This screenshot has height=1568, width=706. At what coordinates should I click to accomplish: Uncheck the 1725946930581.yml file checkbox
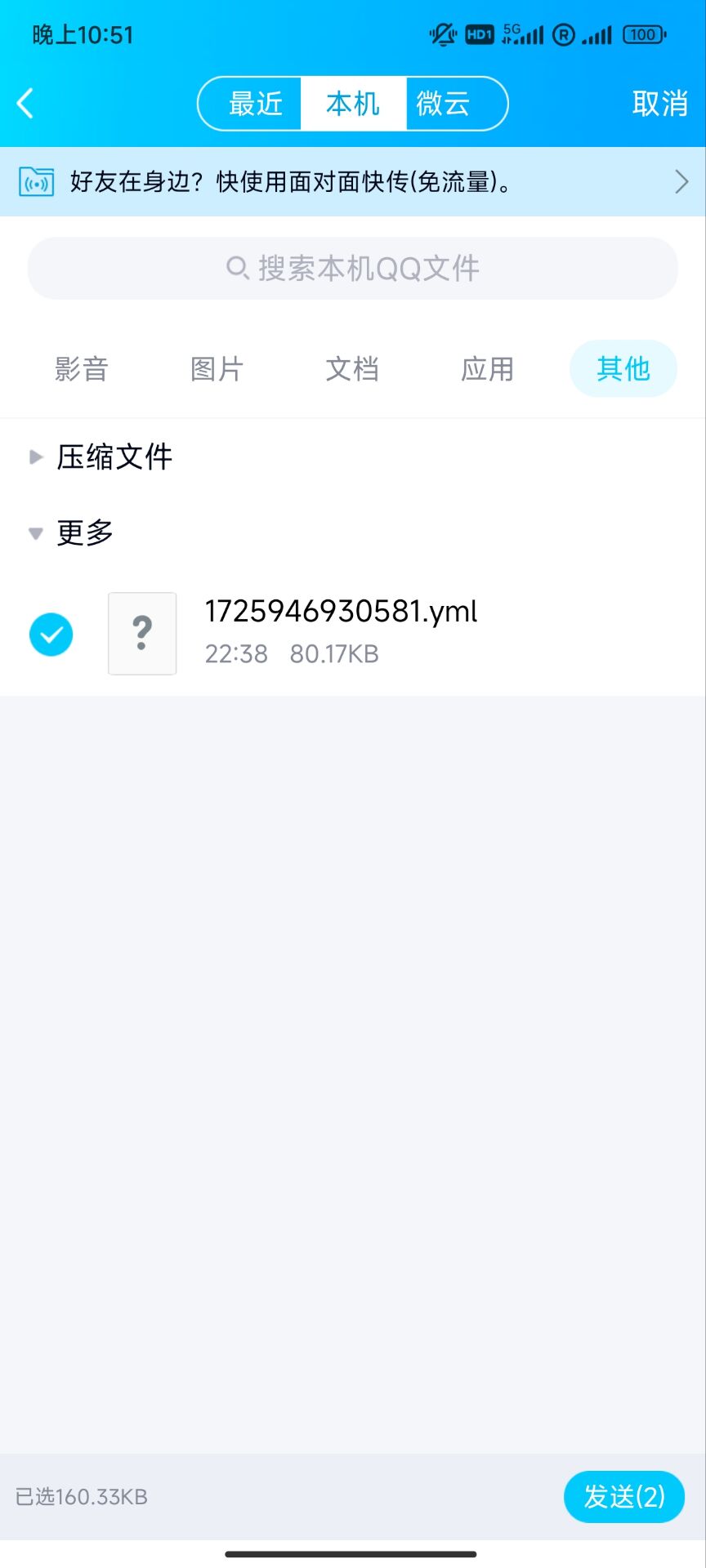[51, 635]
